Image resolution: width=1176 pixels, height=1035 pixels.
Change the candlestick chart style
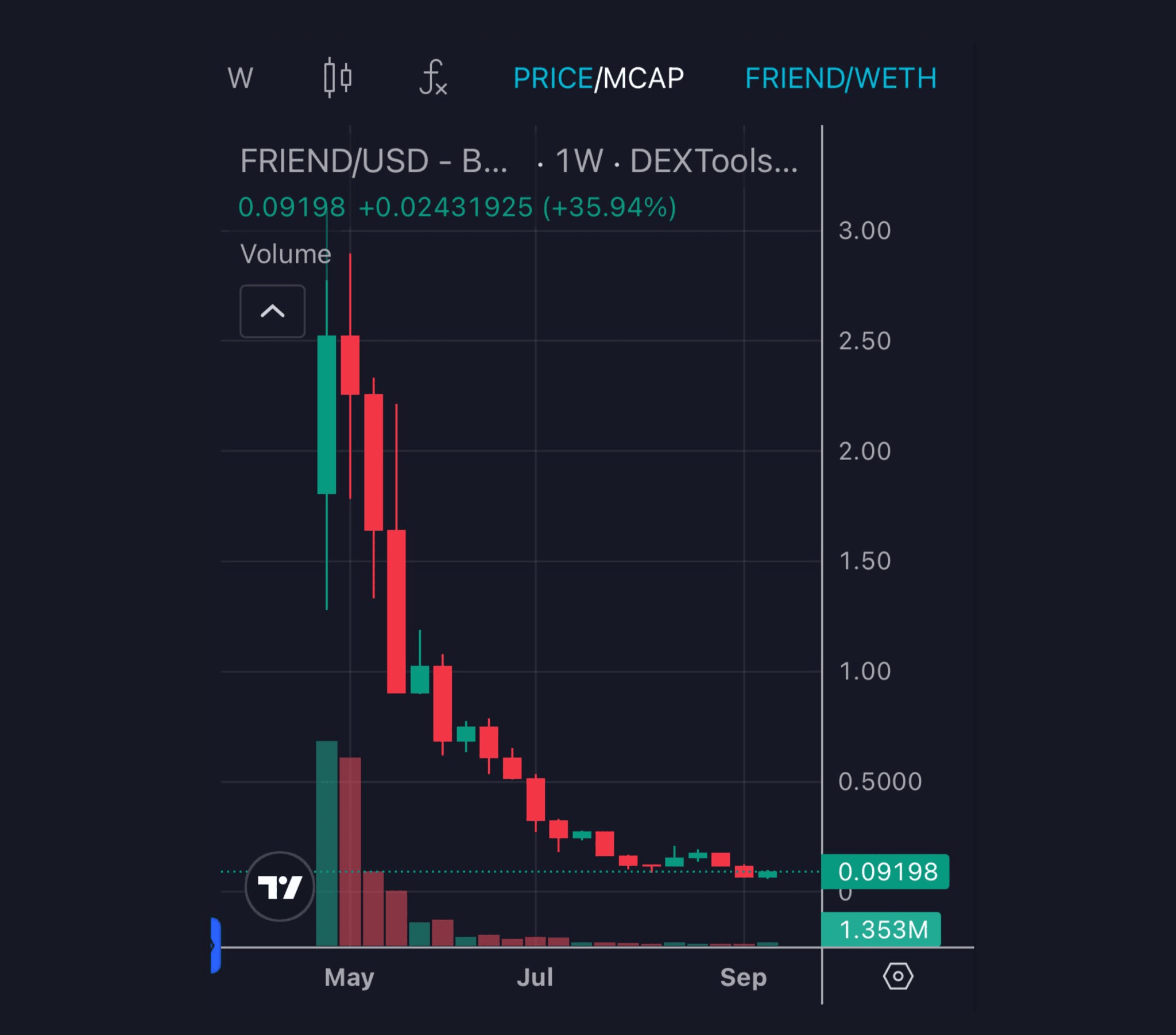click(x=337, y=78)
